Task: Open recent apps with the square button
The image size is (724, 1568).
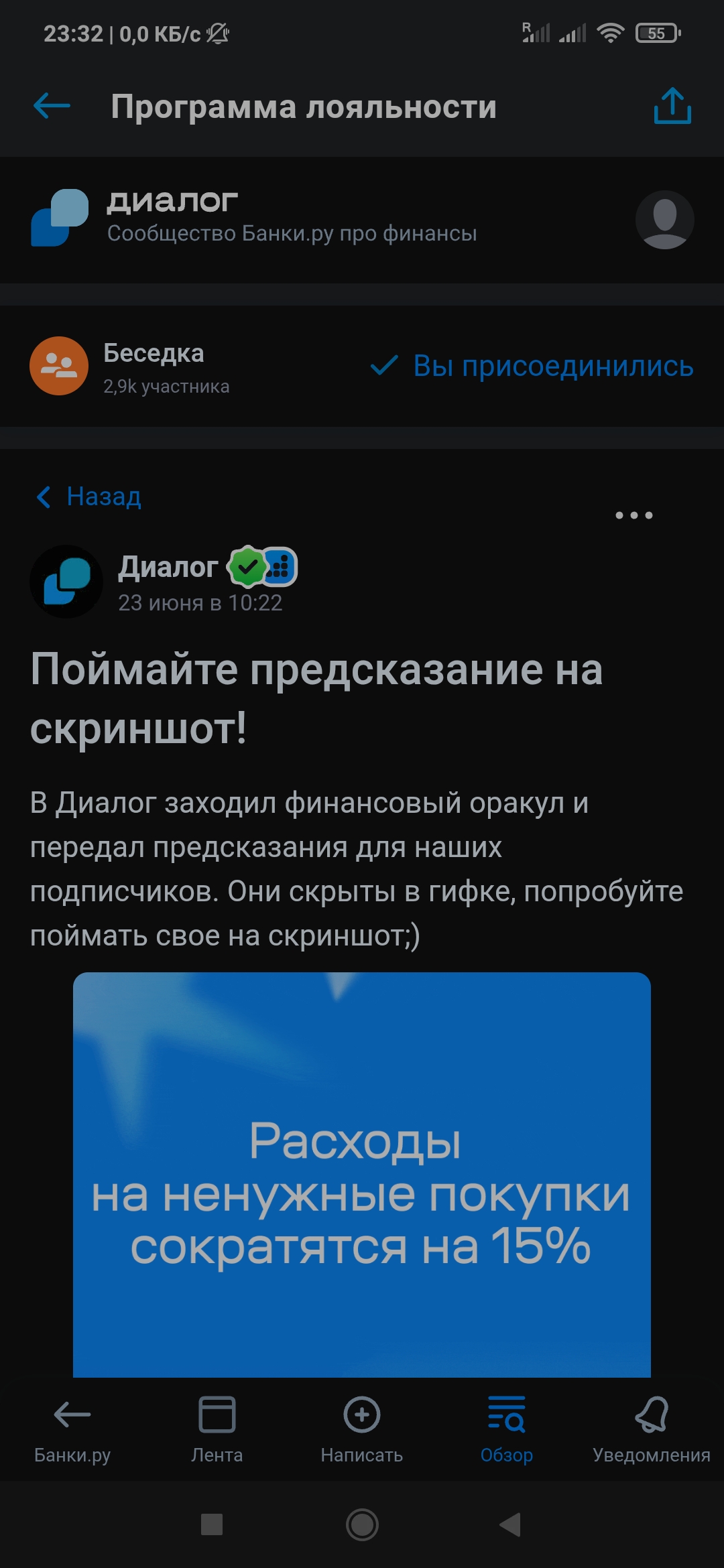Action: (212, 1524)
